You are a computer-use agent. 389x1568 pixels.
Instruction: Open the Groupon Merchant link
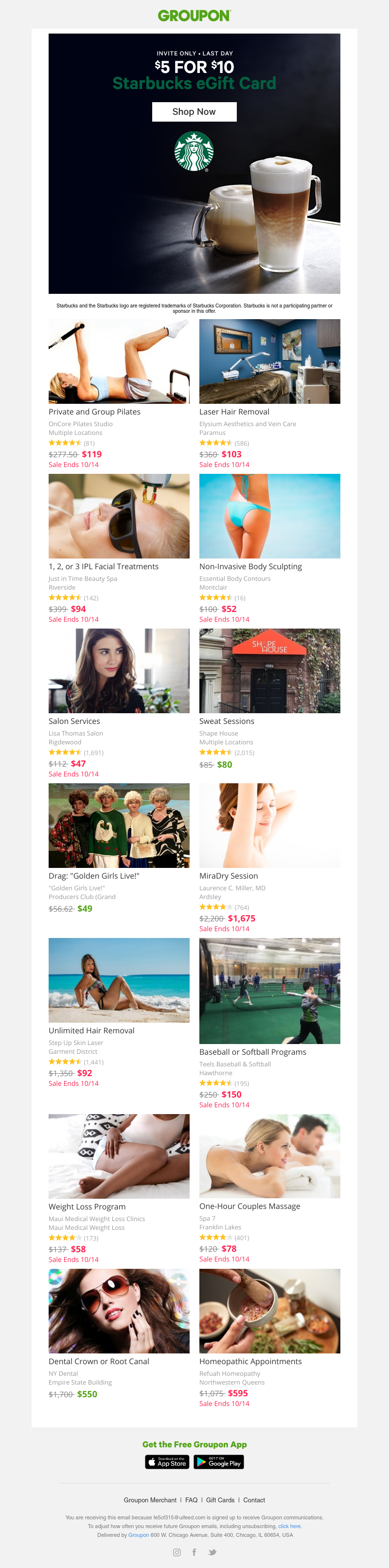pos(150,1500)
